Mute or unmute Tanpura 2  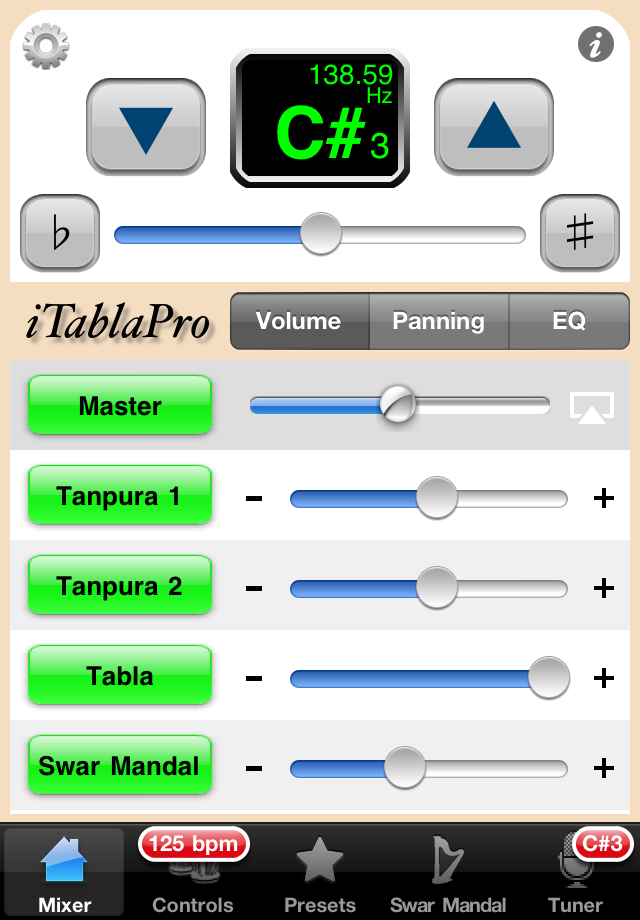tap(120, 586)
